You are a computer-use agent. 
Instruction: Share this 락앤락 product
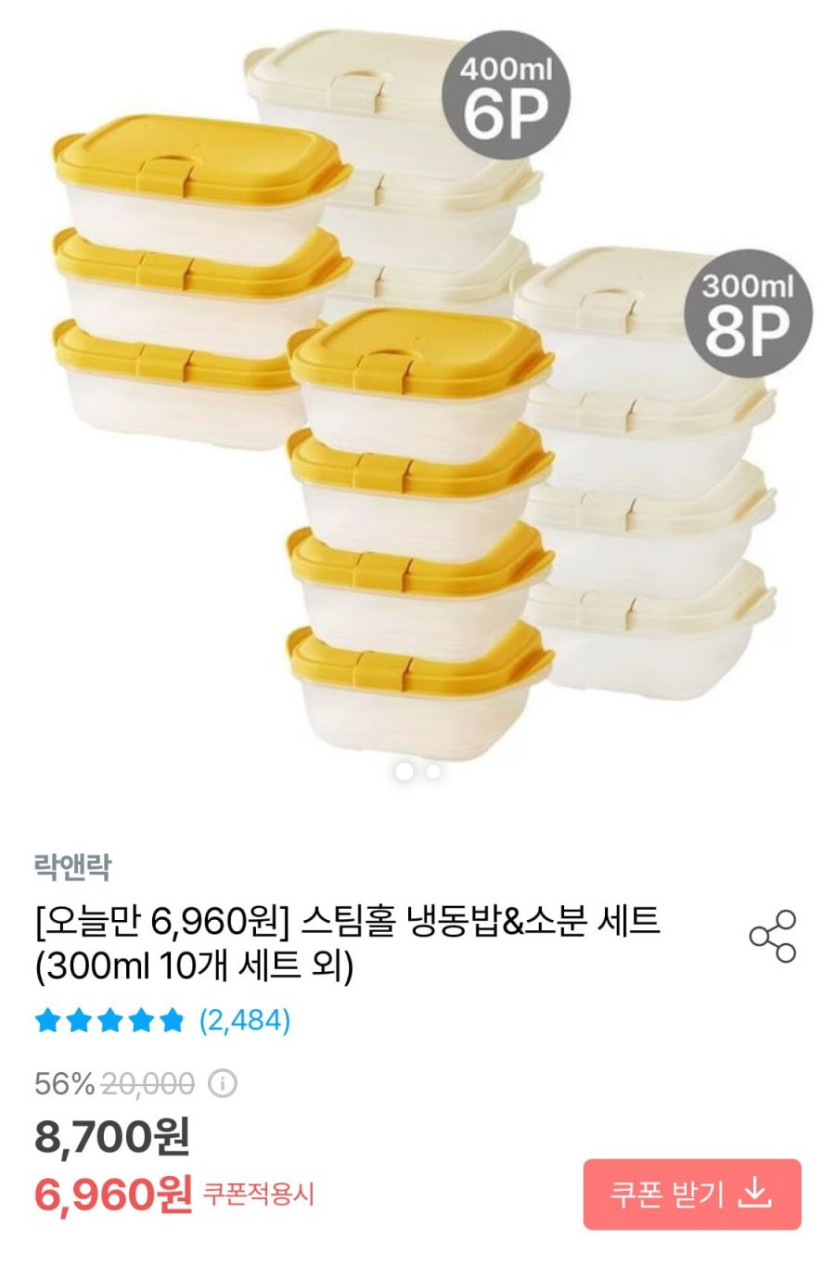coord(772,937)
